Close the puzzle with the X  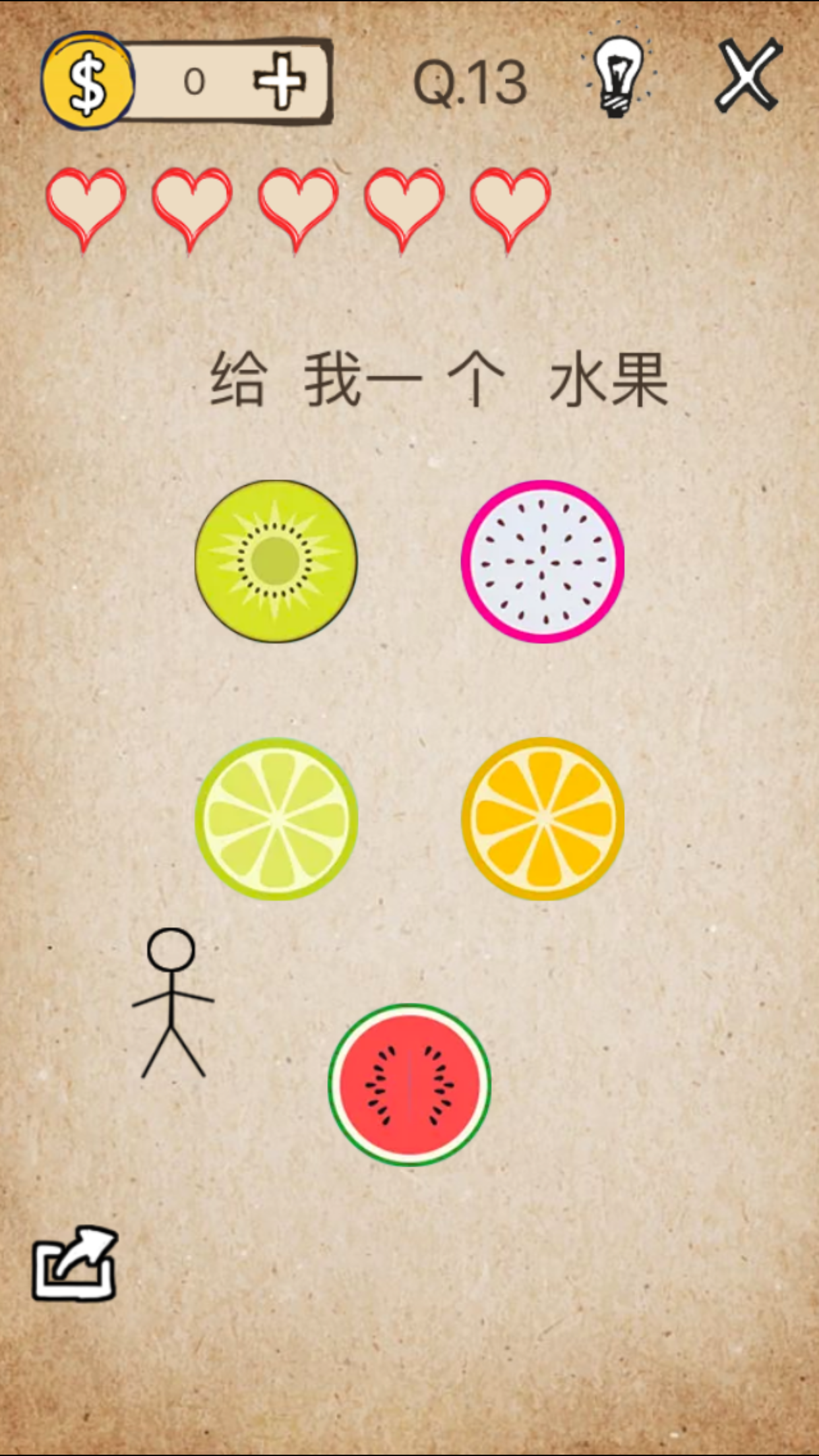748,76
